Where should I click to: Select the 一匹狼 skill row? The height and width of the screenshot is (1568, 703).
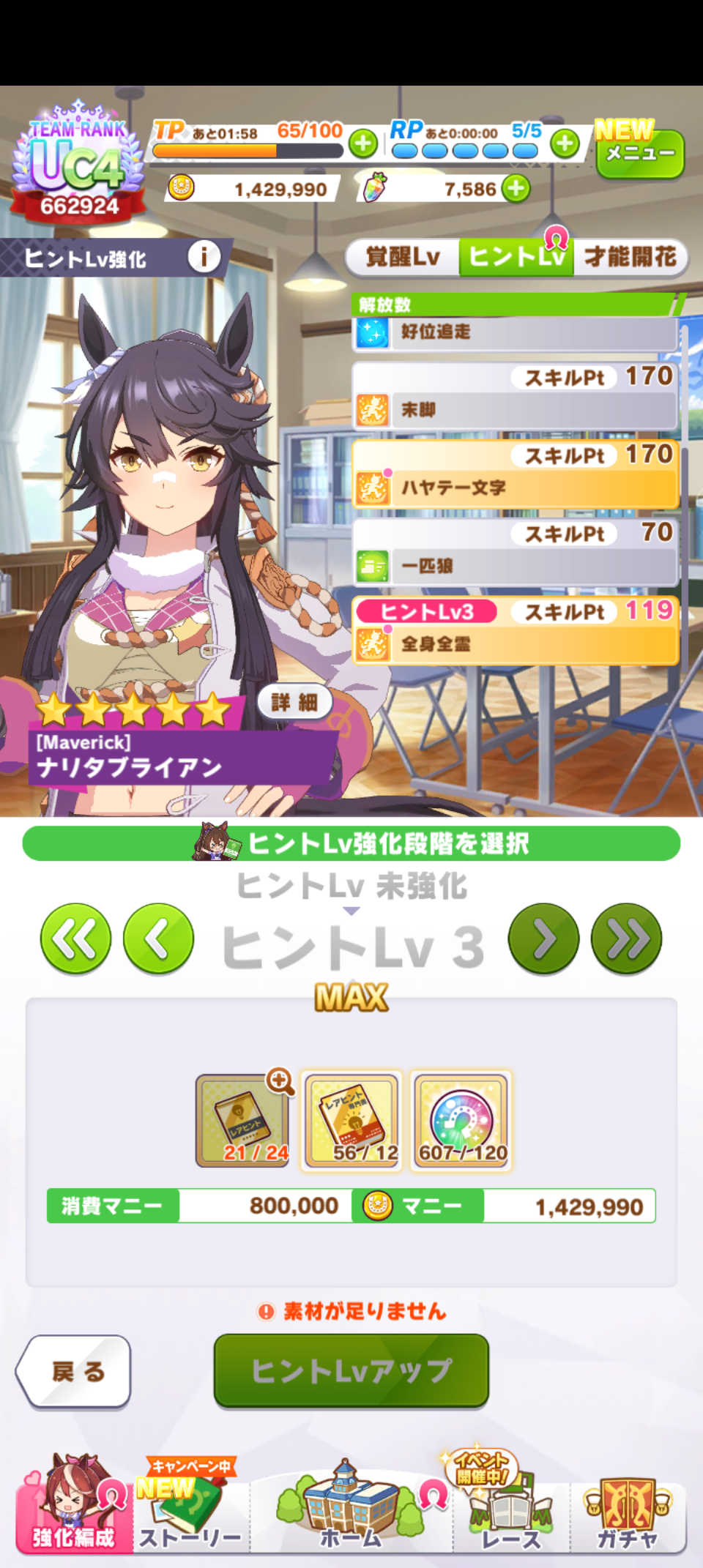516,566
